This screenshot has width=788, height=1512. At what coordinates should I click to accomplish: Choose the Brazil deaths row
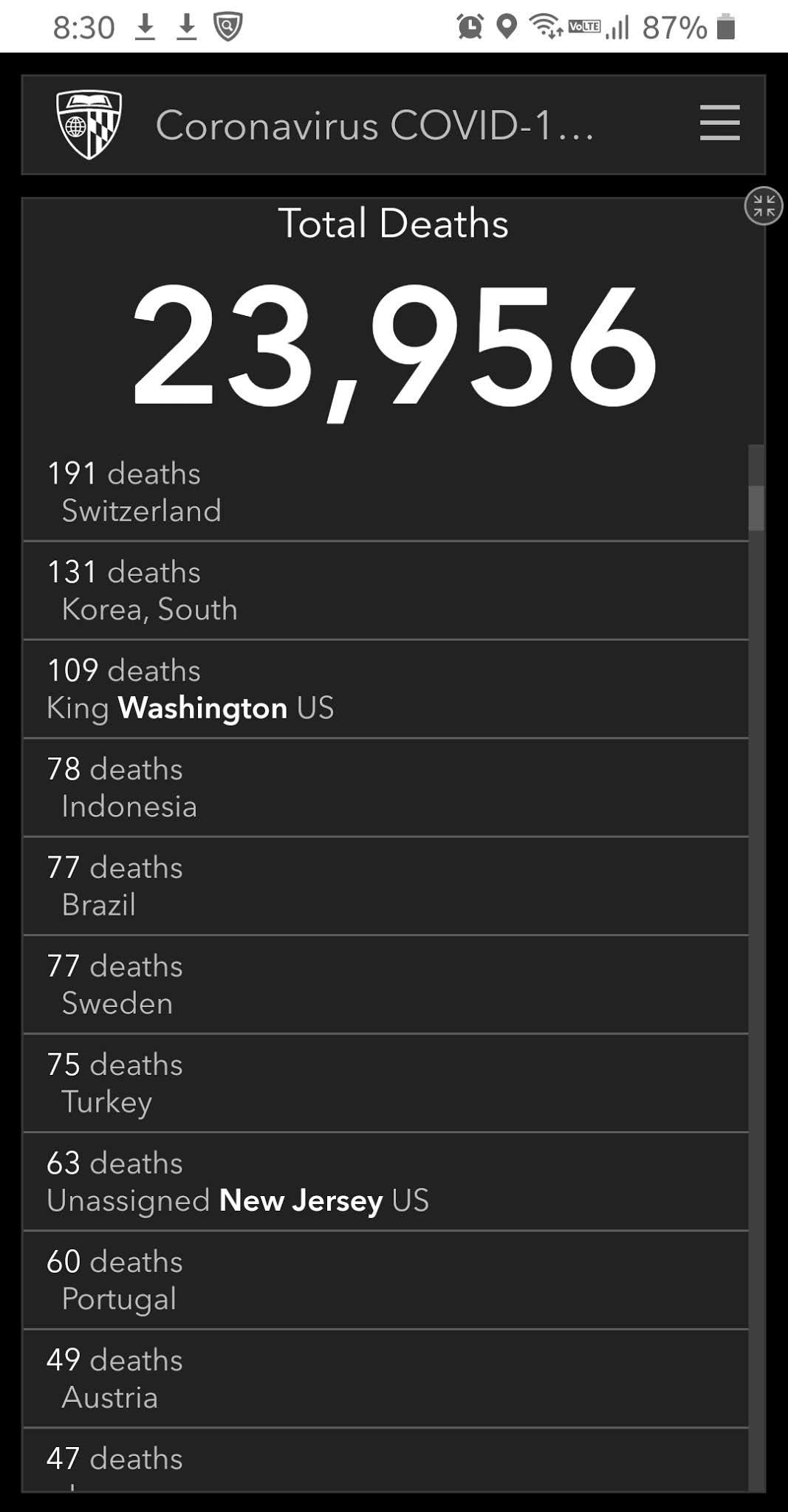(x=386, y=886)
